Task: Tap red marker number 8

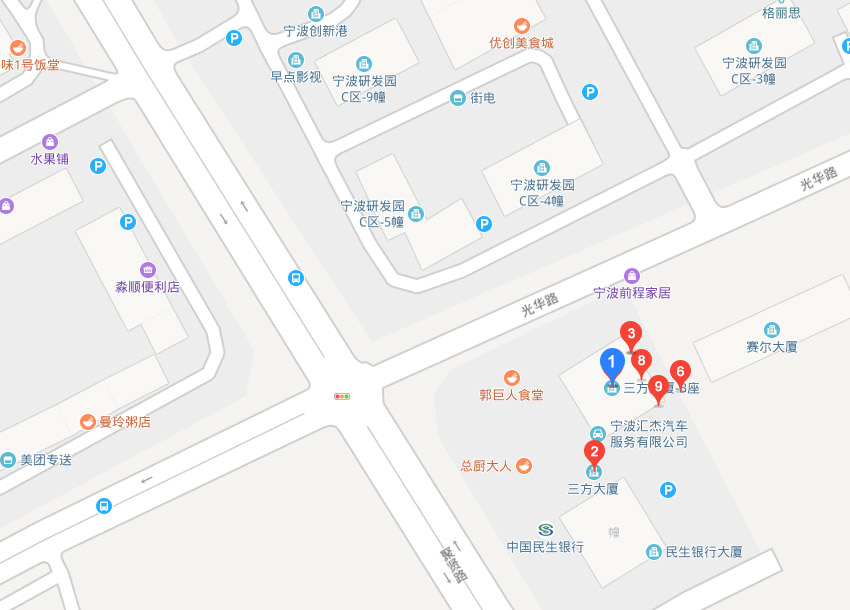Action: tap(642, 360)
